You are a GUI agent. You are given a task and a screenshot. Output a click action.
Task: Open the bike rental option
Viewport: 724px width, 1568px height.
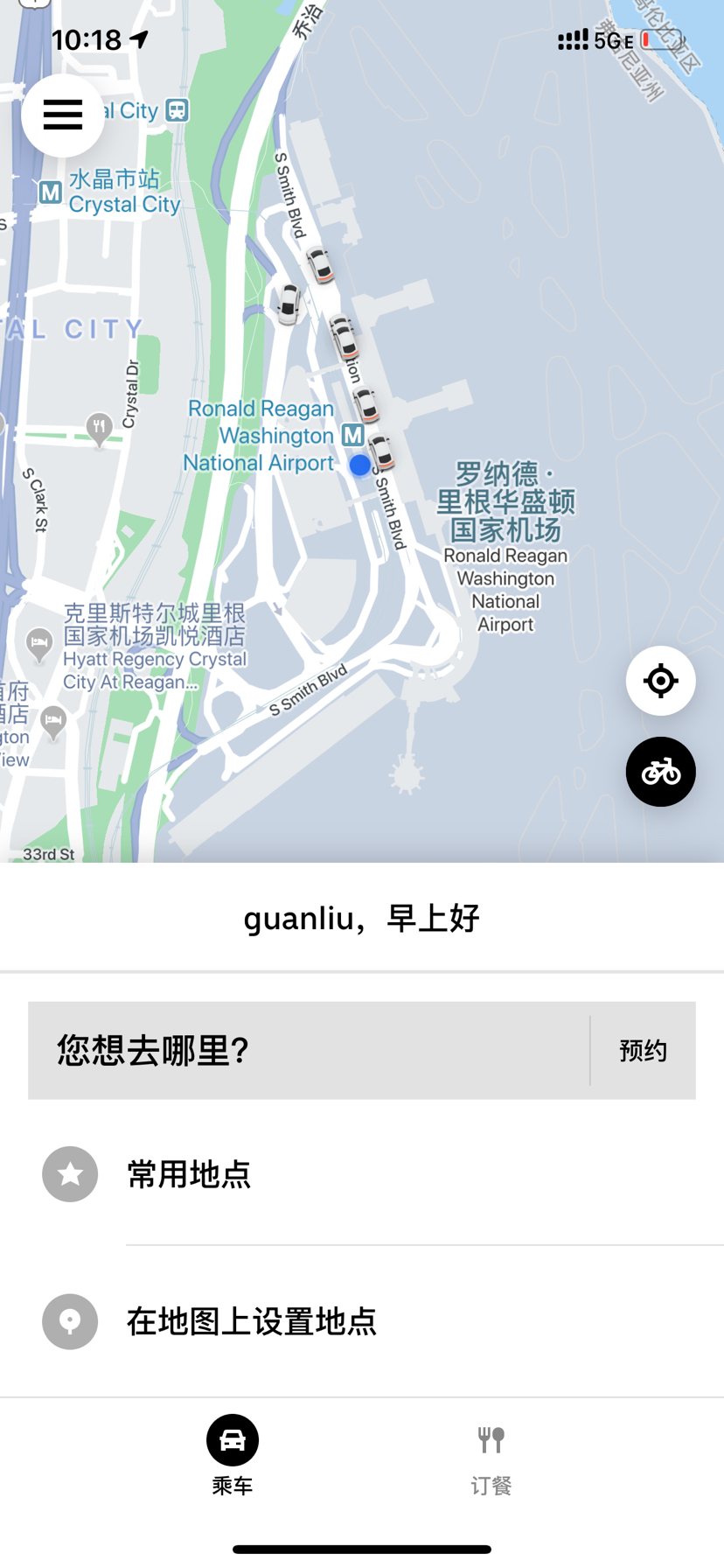pos(660,772)
